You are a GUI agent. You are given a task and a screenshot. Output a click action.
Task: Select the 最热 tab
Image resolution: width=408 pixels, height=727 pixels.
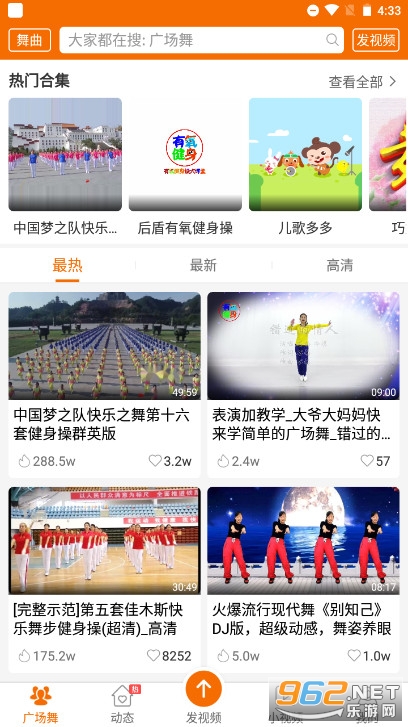pos(67,265)
